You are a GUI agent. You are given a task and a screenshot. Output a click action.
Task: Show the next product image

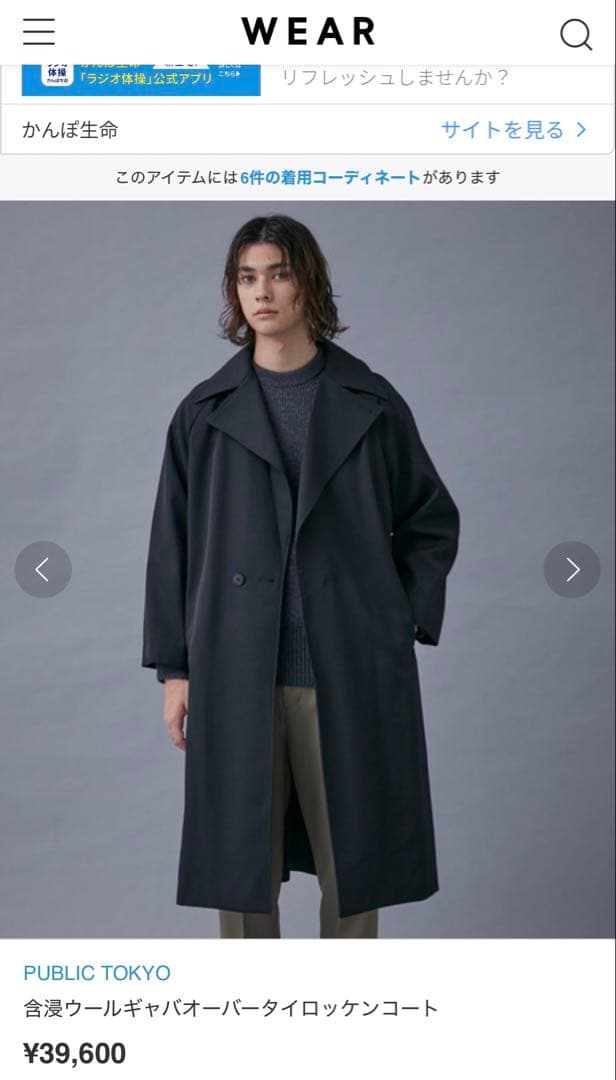pyautogui.click(x=572, y=569)
